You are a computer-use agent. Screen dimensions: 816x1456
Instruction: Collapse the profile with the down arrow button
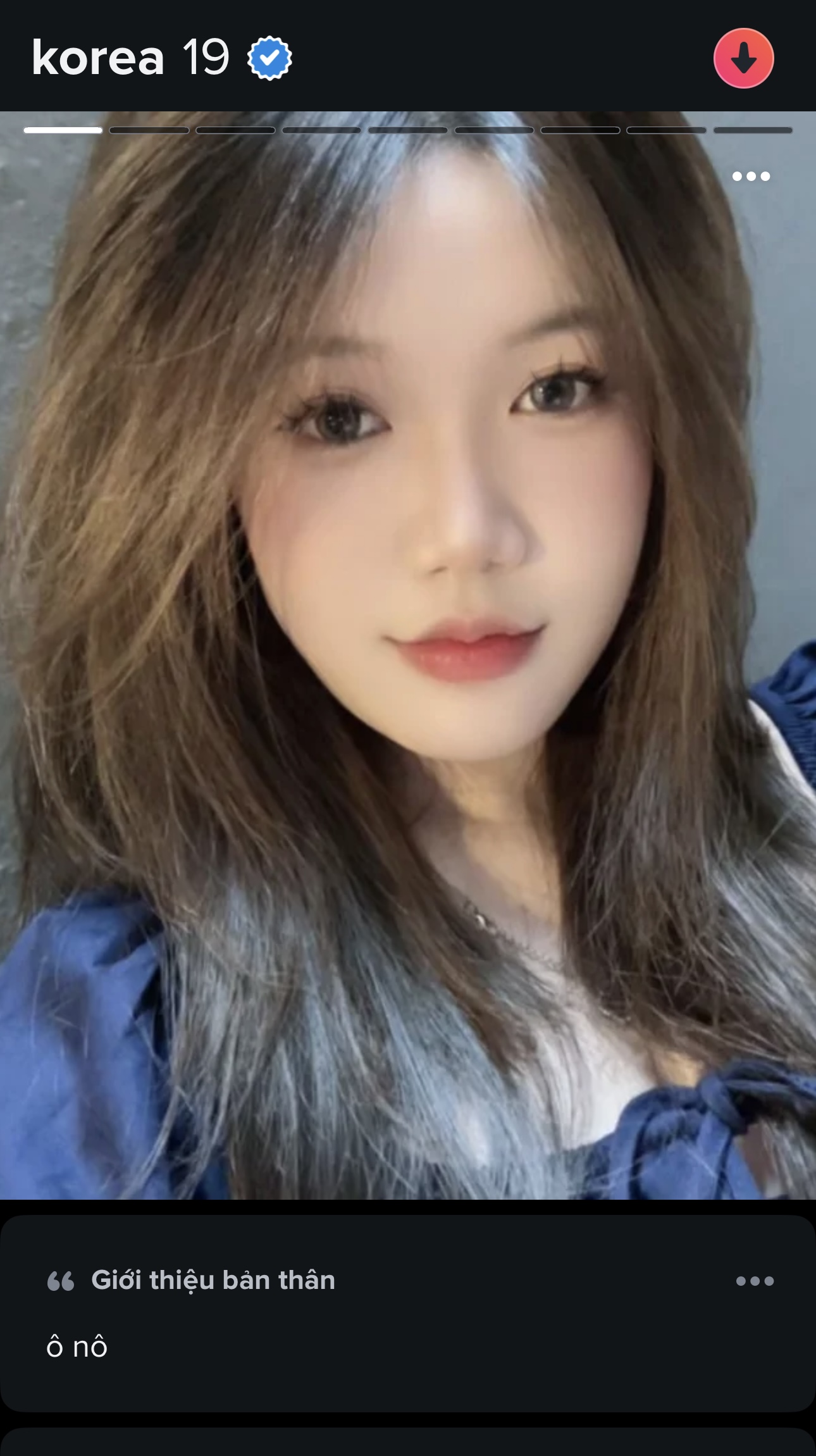click(743, 58)
